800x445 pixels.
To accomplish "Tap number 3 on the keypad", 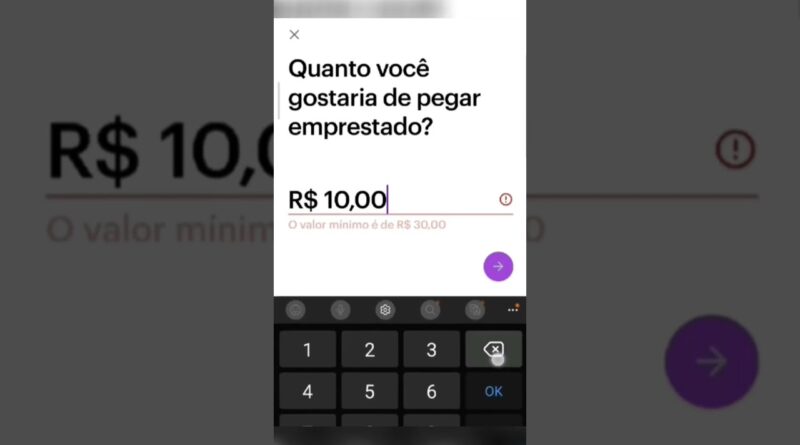I will tap(431, 350).
